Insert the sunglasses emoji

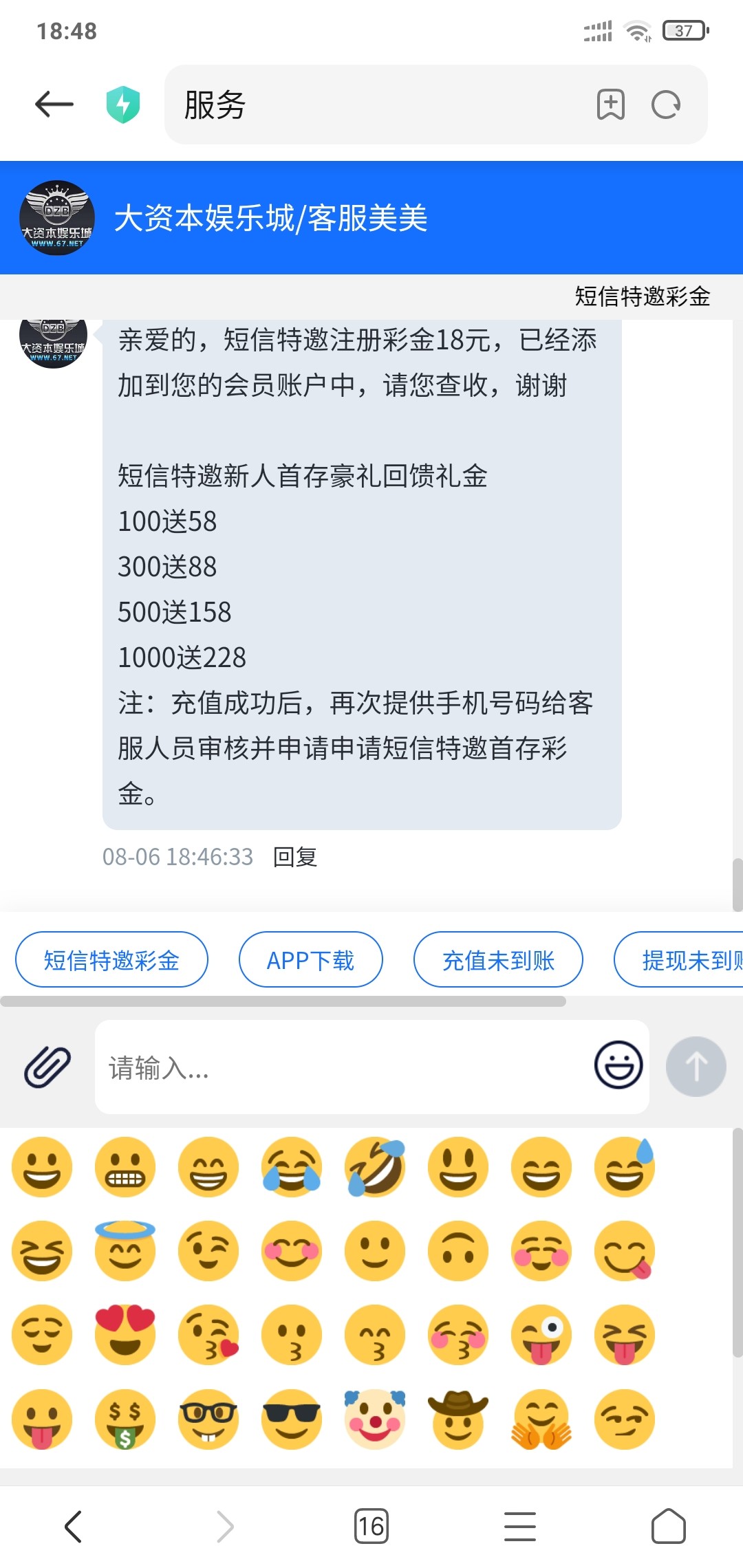click(292, 1419)
